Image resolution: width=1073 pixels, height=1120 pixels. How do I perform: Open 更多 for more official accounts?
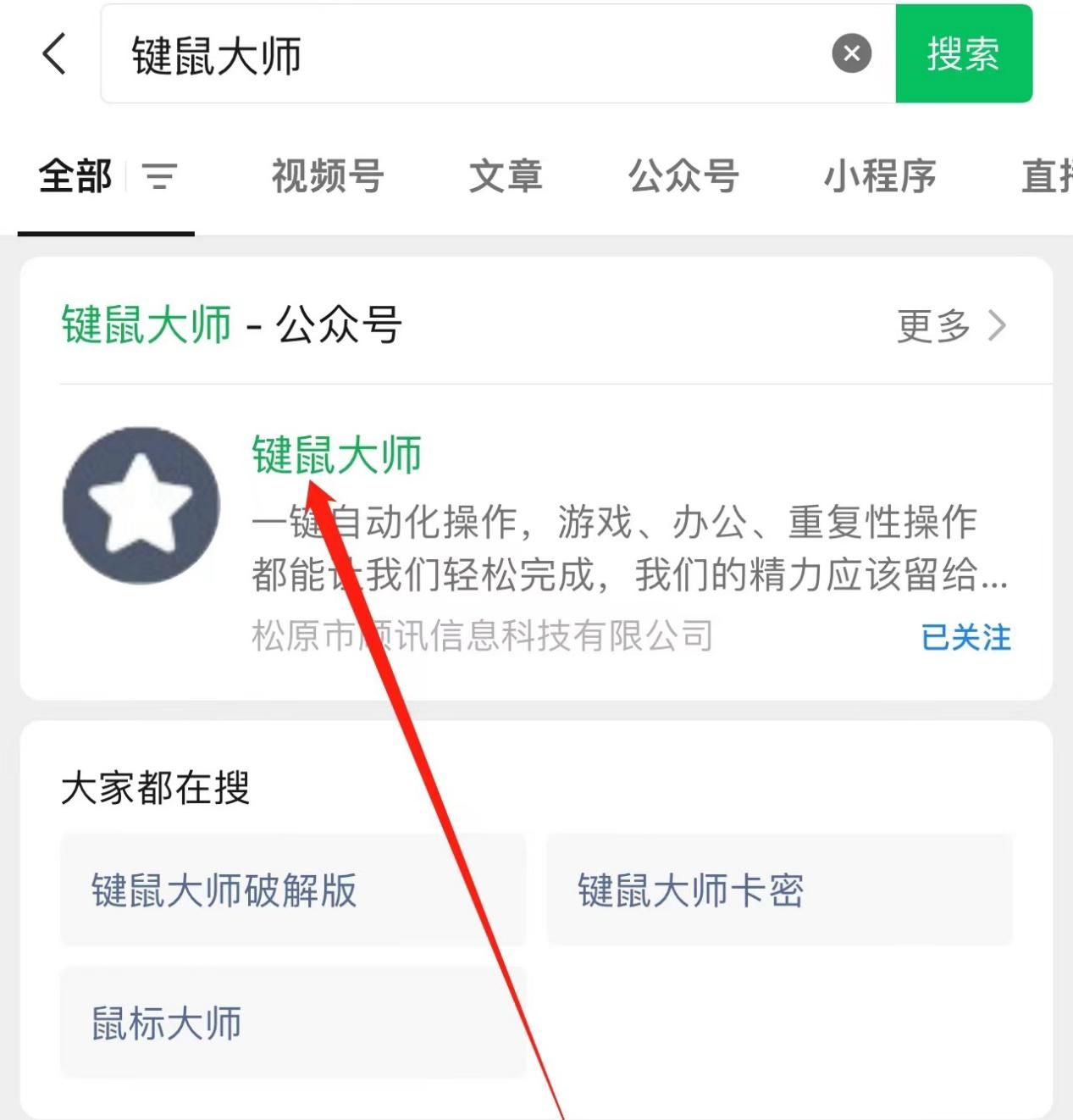pyautogui.click(x=950, y=325)
